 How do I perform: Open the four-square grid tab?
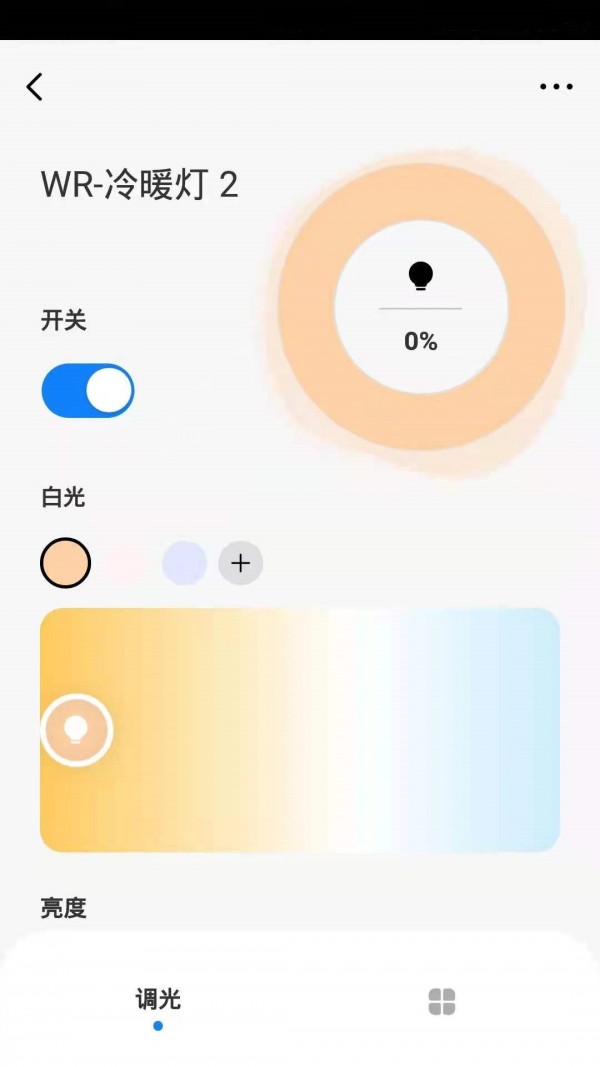(x=442, y=1001)
